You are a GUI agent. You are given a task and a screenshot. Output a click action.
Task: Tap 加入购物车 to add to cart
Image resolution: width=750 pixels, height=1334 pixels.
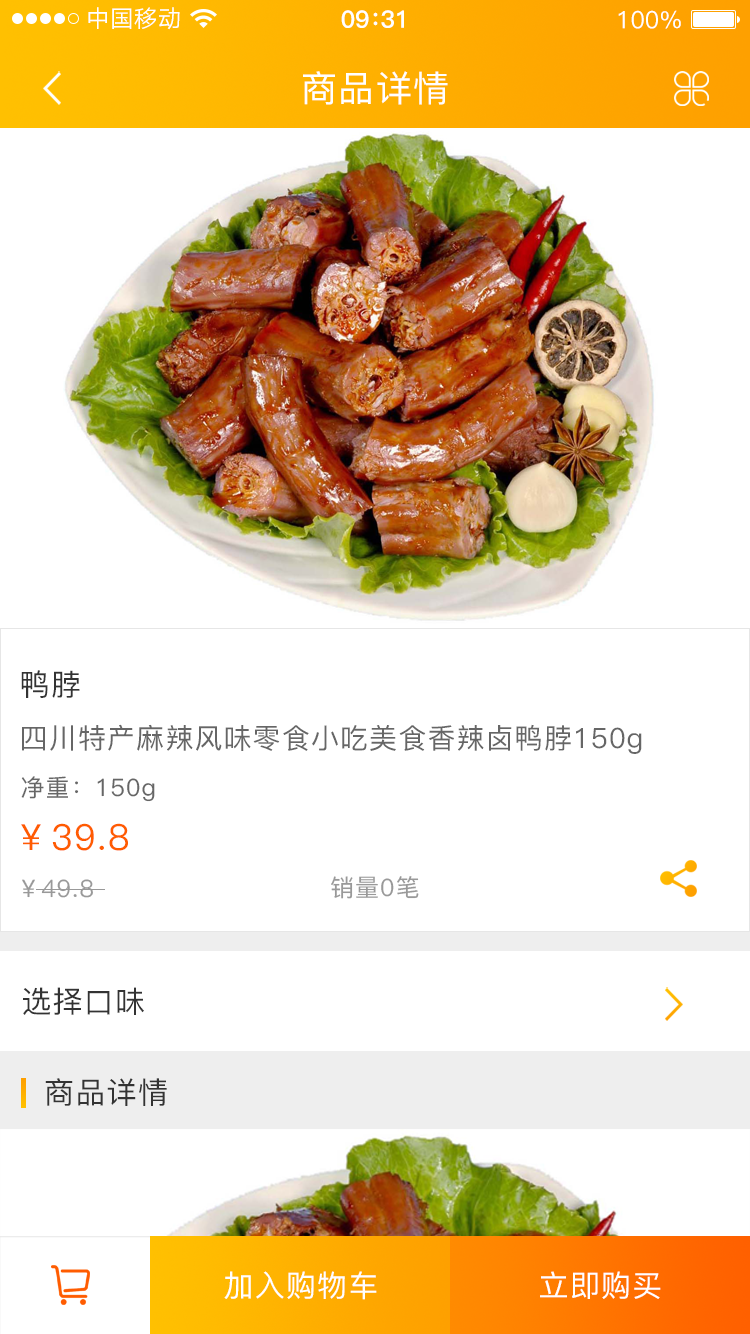tap(300, 1285)
